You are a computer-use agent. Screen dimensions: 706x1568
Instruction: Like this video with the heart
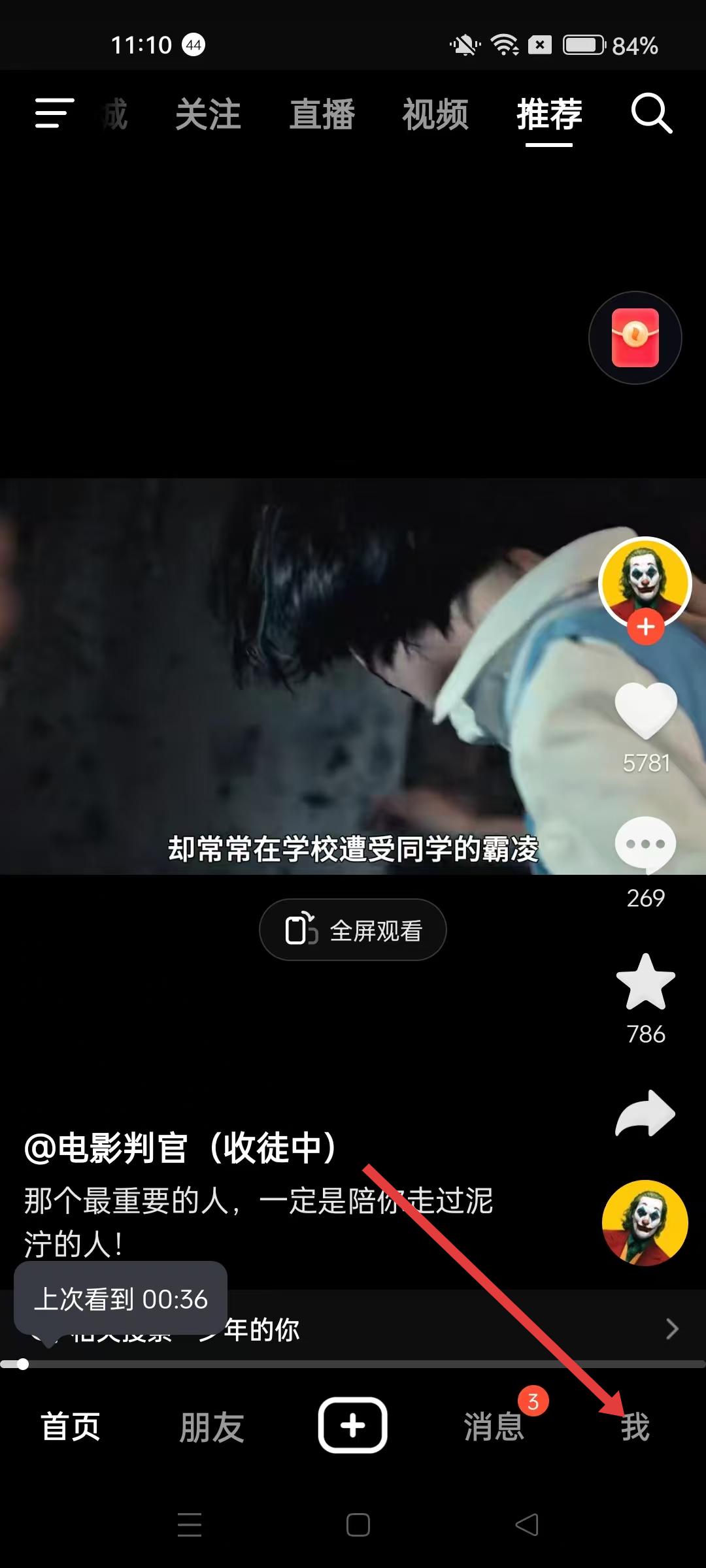click(646, 711)
